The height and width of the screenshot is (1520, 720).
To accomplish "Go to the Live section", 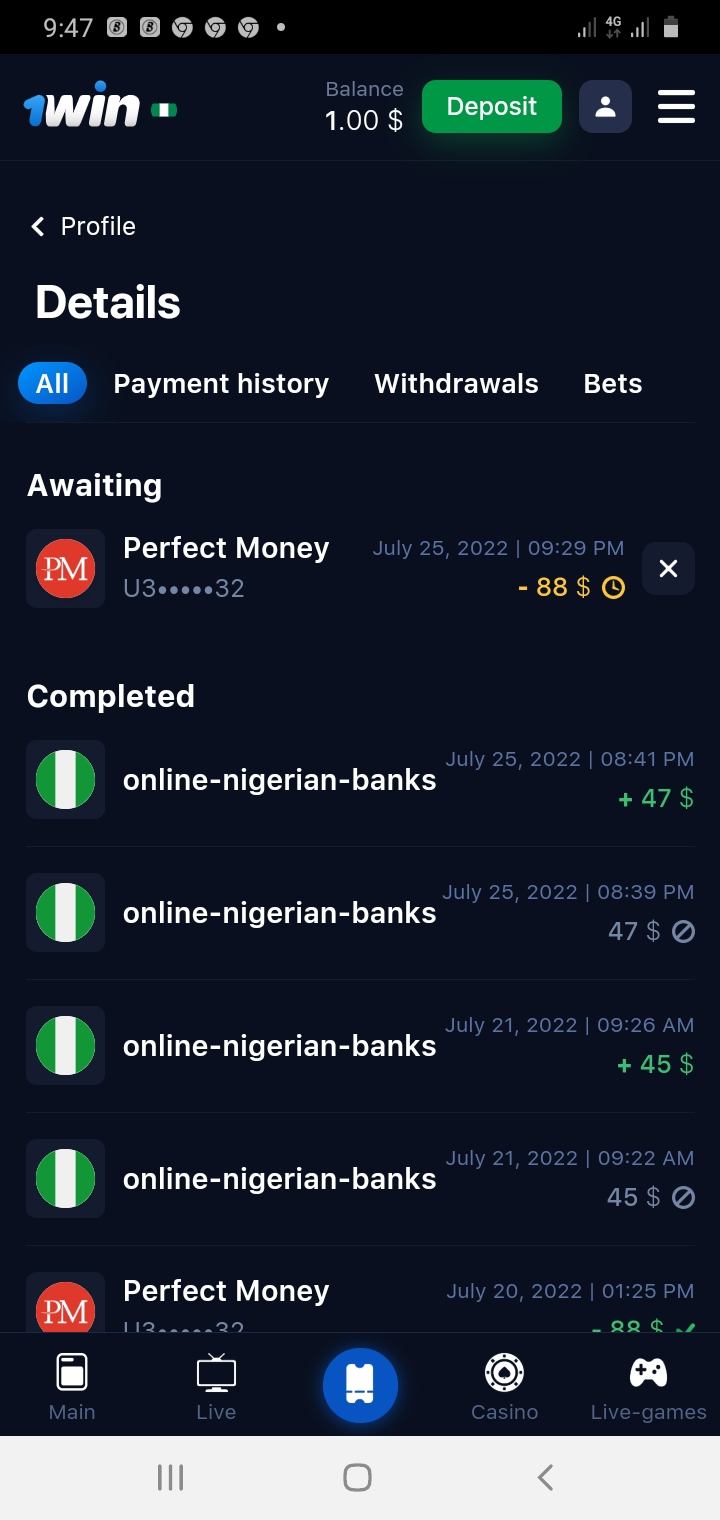I will 216,1385.
